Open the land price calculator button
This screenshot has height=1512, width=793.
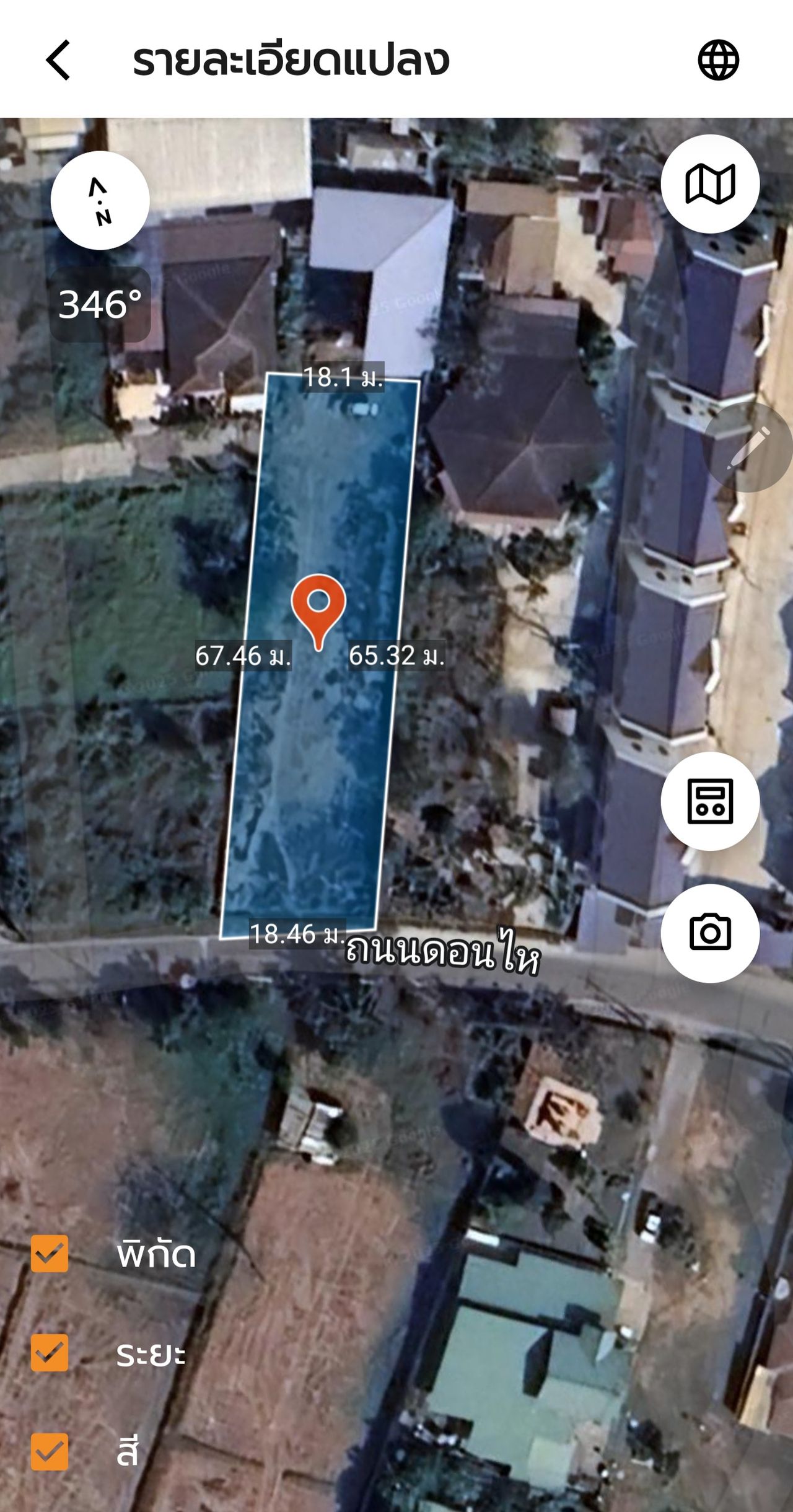(x=710, y=801)
